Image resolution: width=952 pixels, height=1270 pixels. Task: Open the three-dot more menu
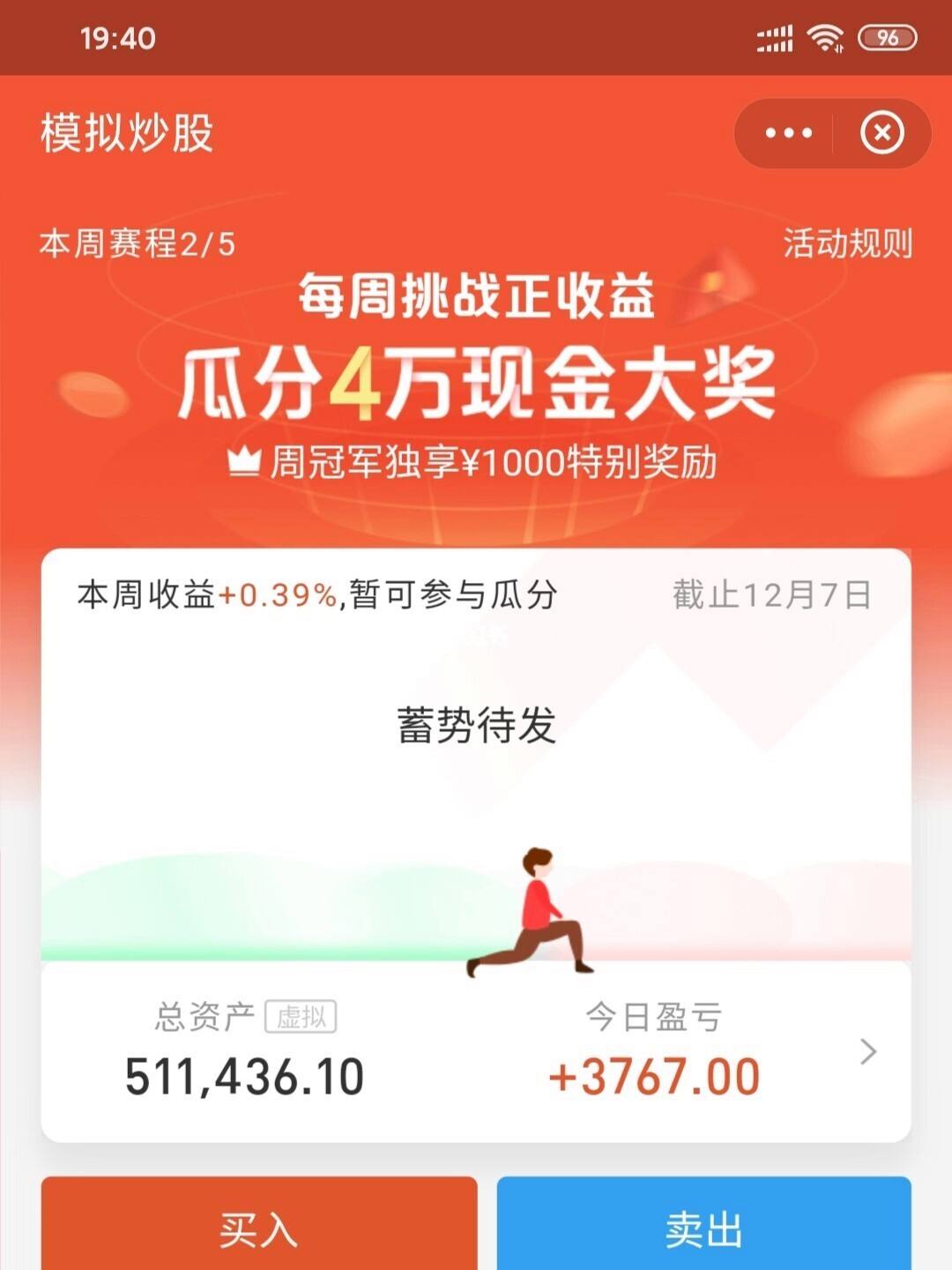click(x=788, y=133)
